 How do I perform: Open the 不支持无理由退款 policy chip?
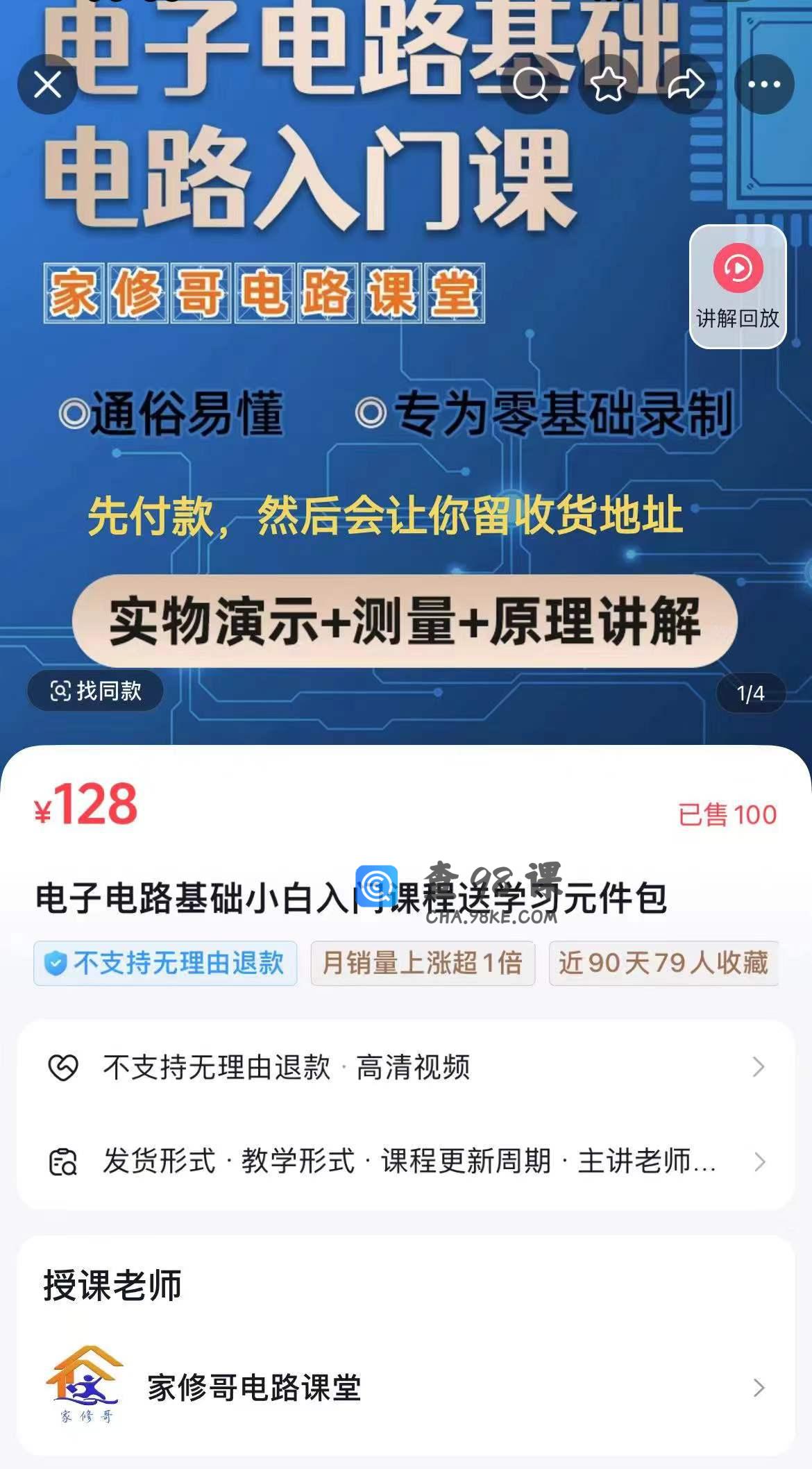[165, 963]
